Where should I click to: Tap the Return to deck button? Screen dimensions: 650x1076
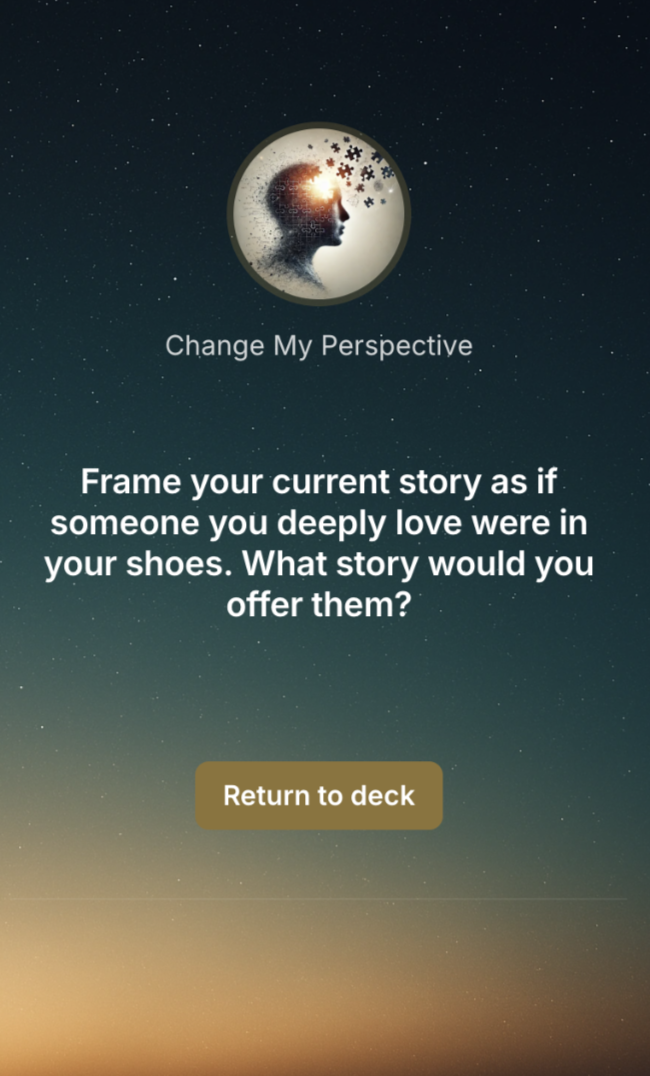pos(319,795)
